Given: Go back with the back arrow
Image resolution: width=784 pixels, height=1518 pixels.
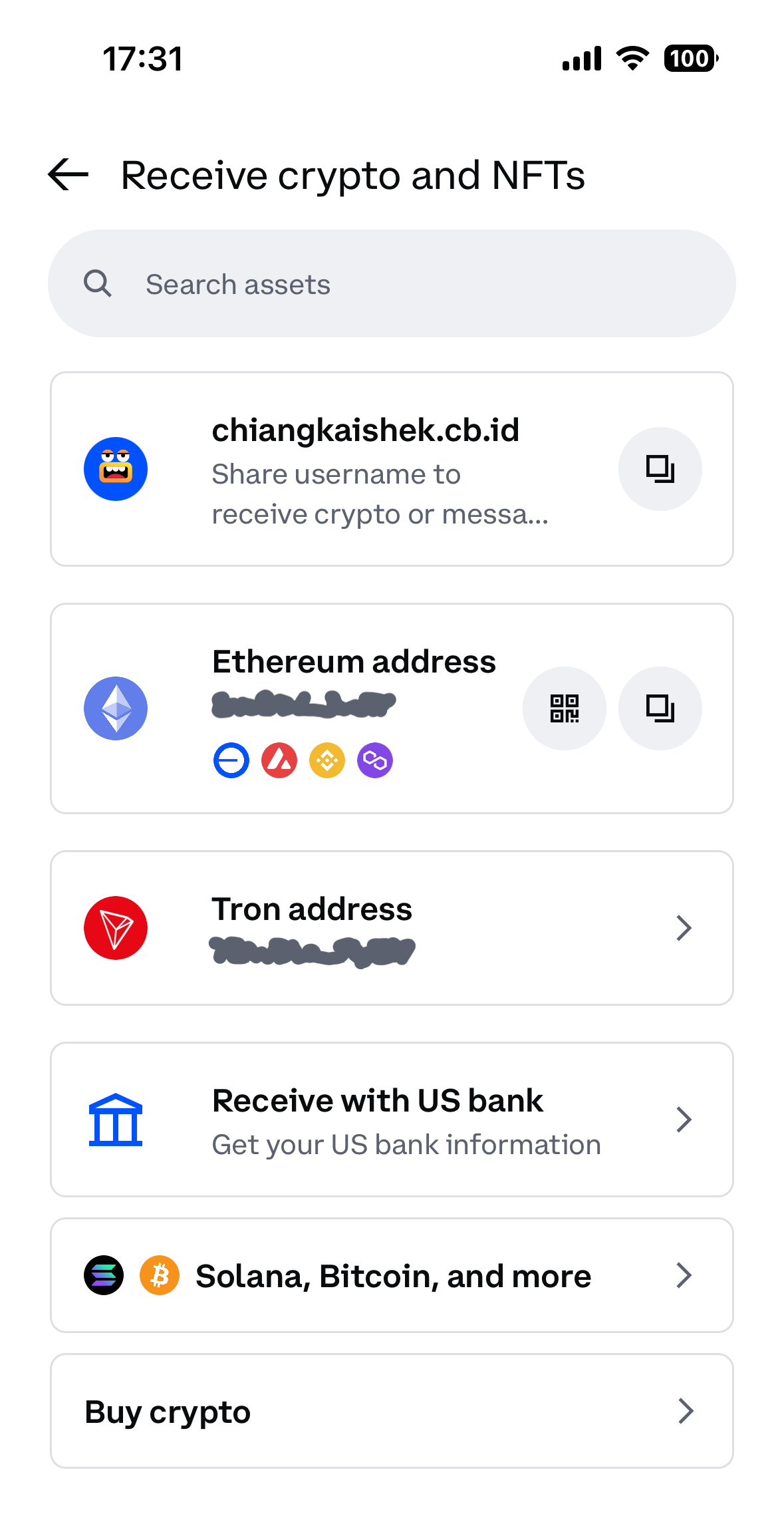Looking at the screenshot, I should [x=68, y=175].
